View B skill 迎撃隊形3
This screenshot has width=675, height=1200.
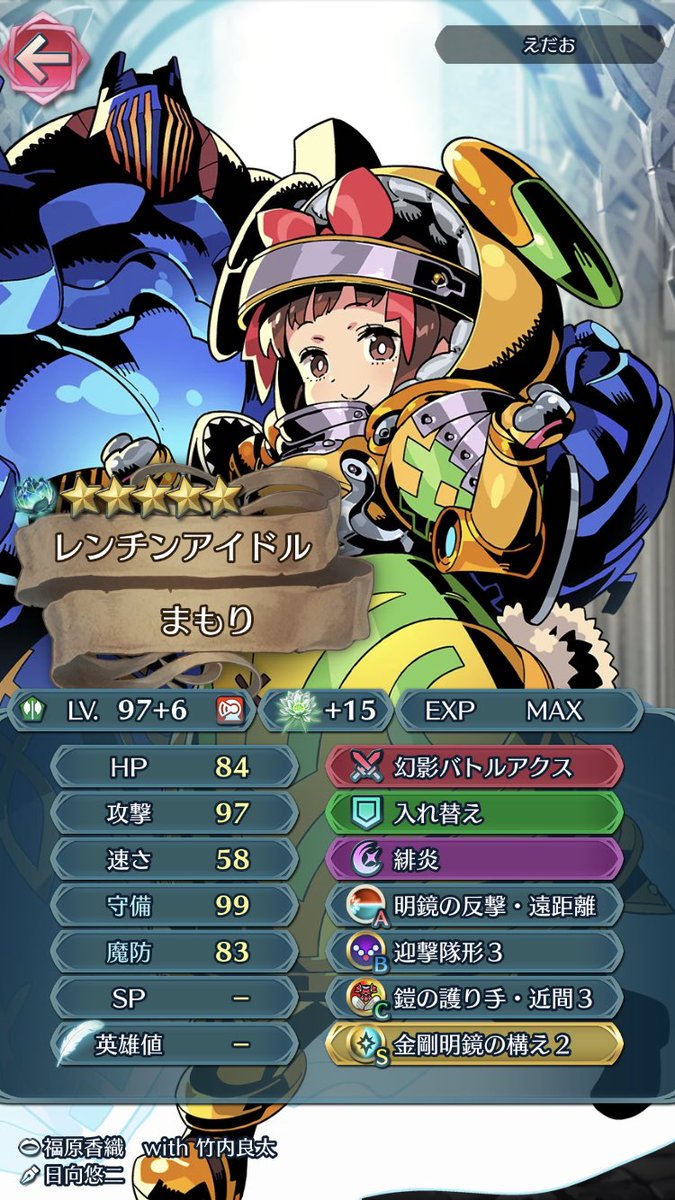click(474, 952)
